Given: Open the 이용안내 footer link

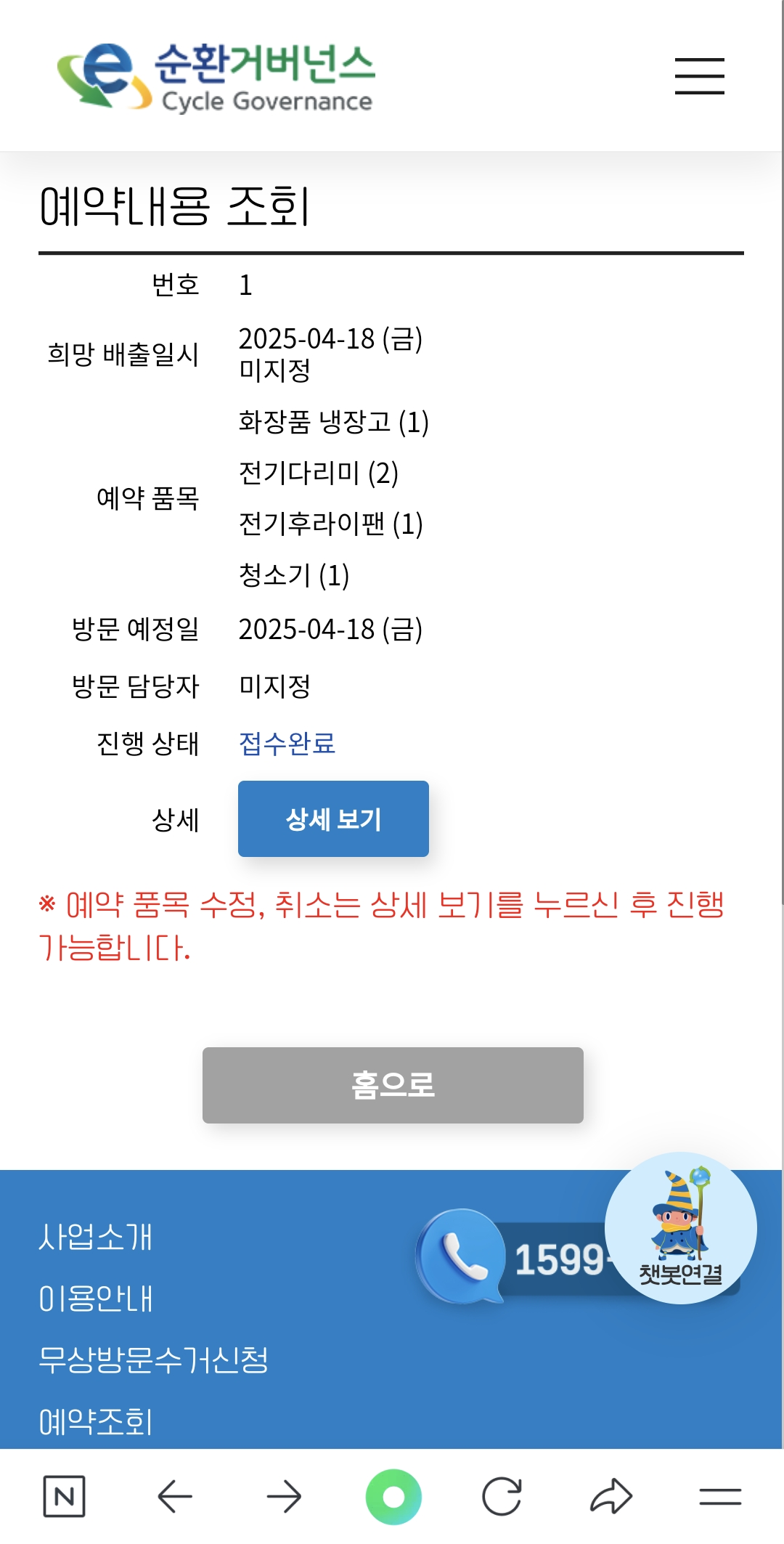Looking at the screenshot, I should pos(95,1299).
